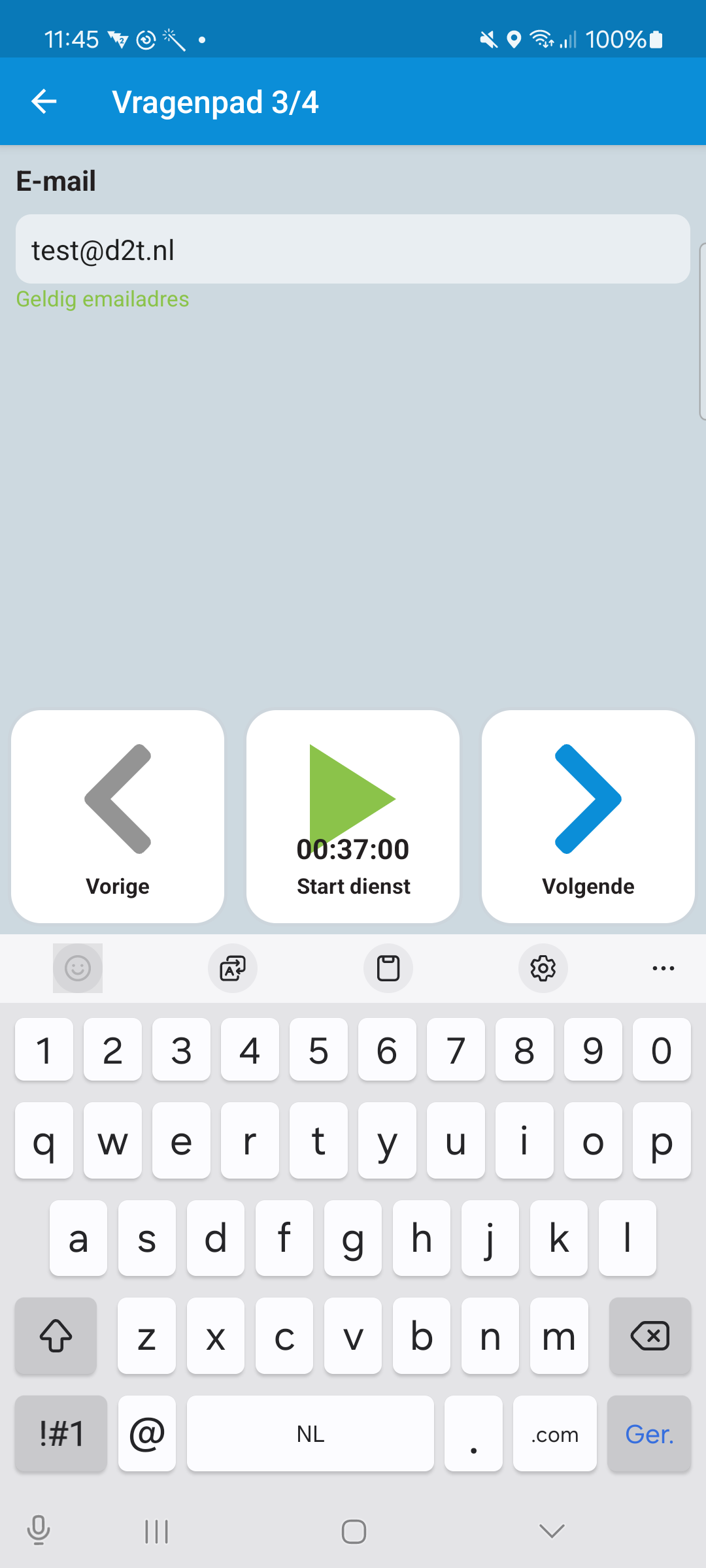Delete a character with backspace key

pos(650,1336)
